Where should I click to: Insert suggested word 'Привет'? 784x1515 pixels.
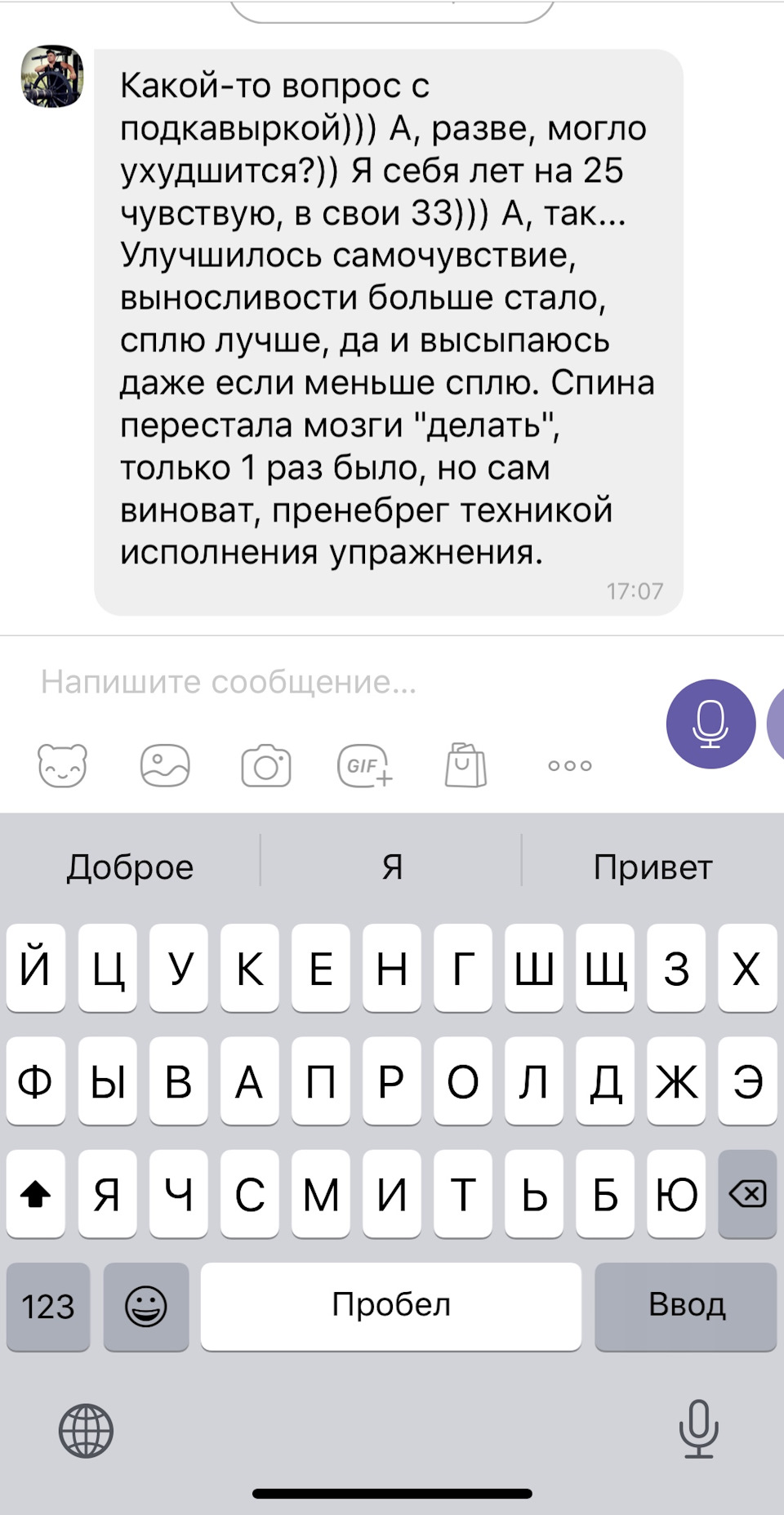pyautogui.click(x=653, y=867)
